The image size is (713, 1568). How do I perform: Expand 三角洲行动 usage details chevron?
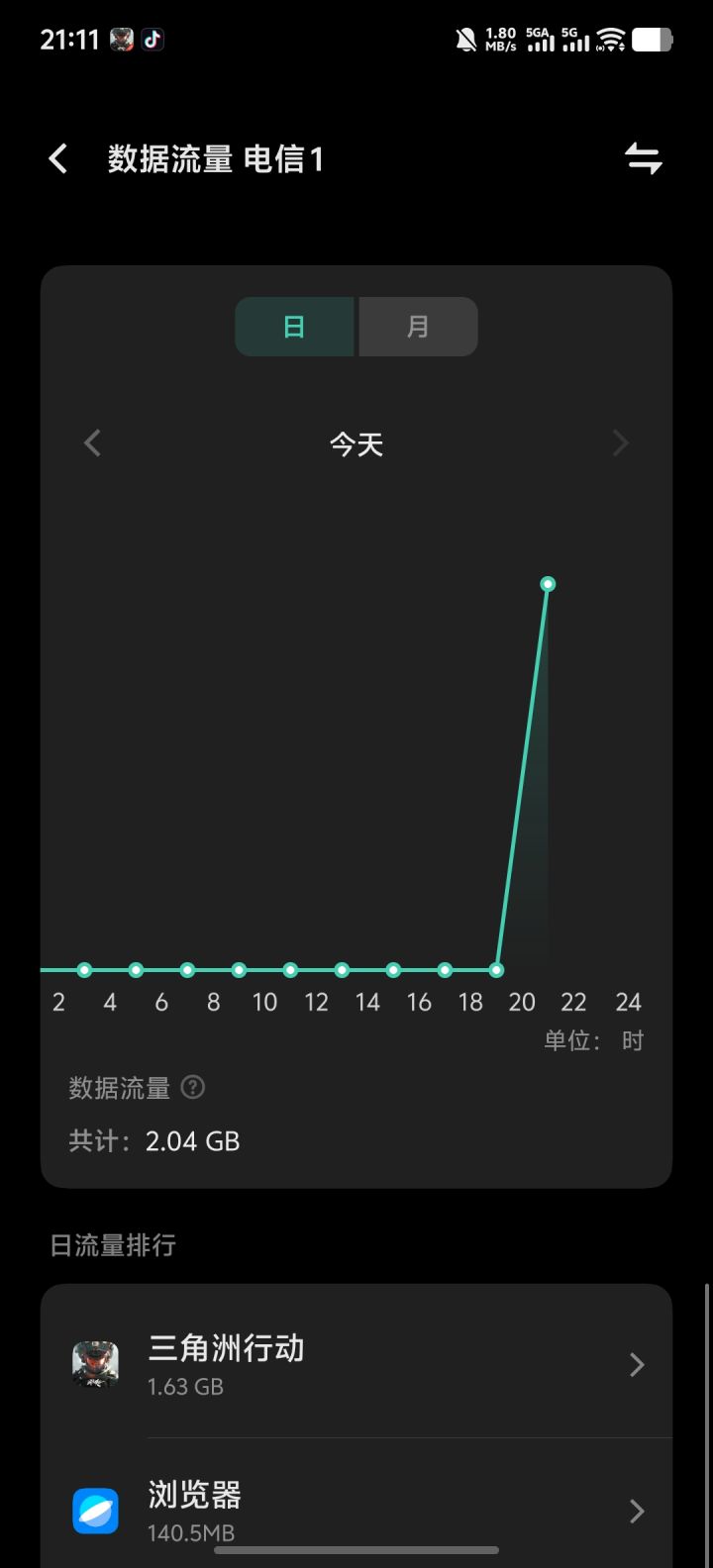coord(636,1364)
